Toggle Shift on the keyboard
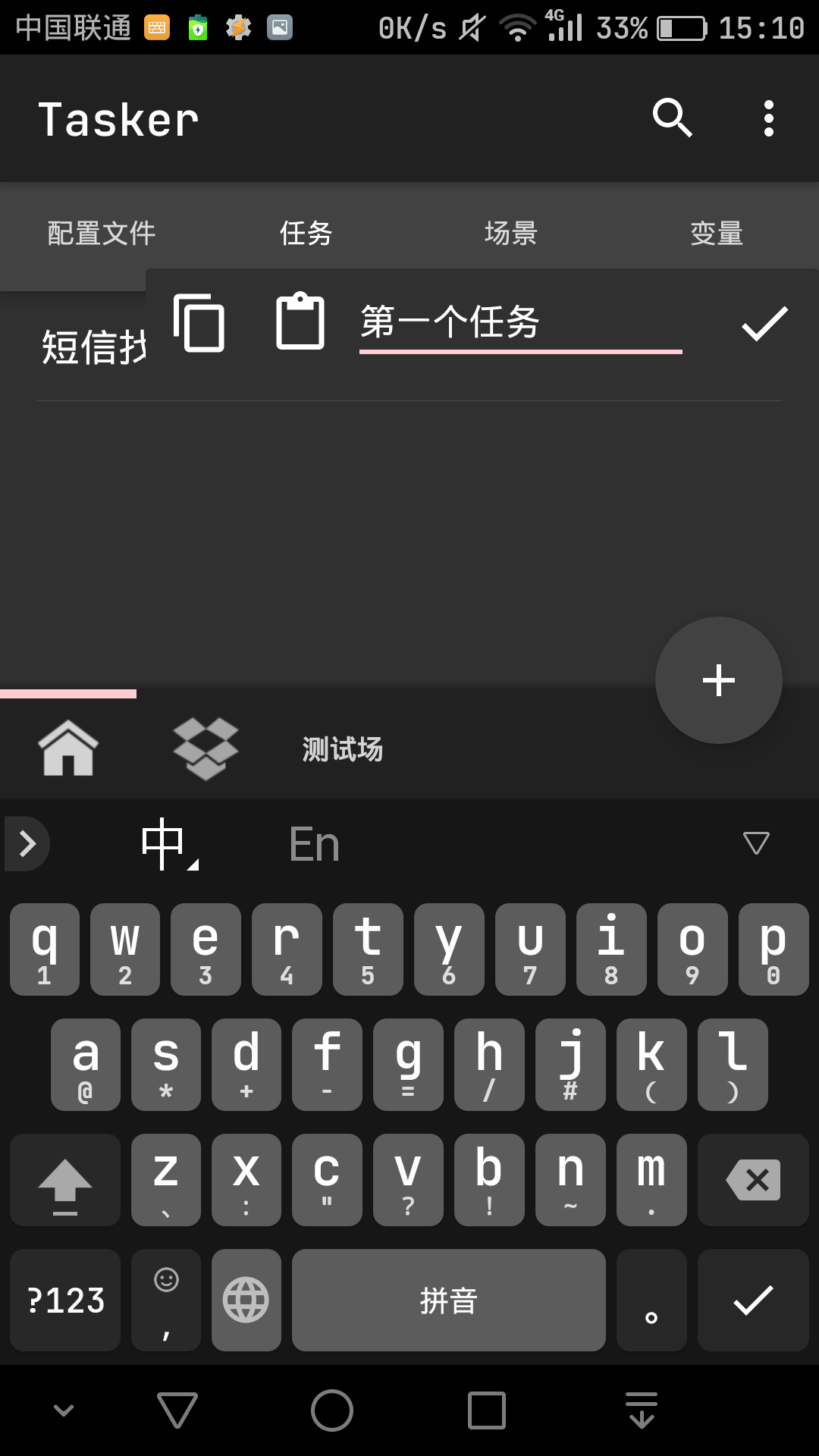Image resolution: width=819 pixels, height=1456 pixels. pos(64,1180)
